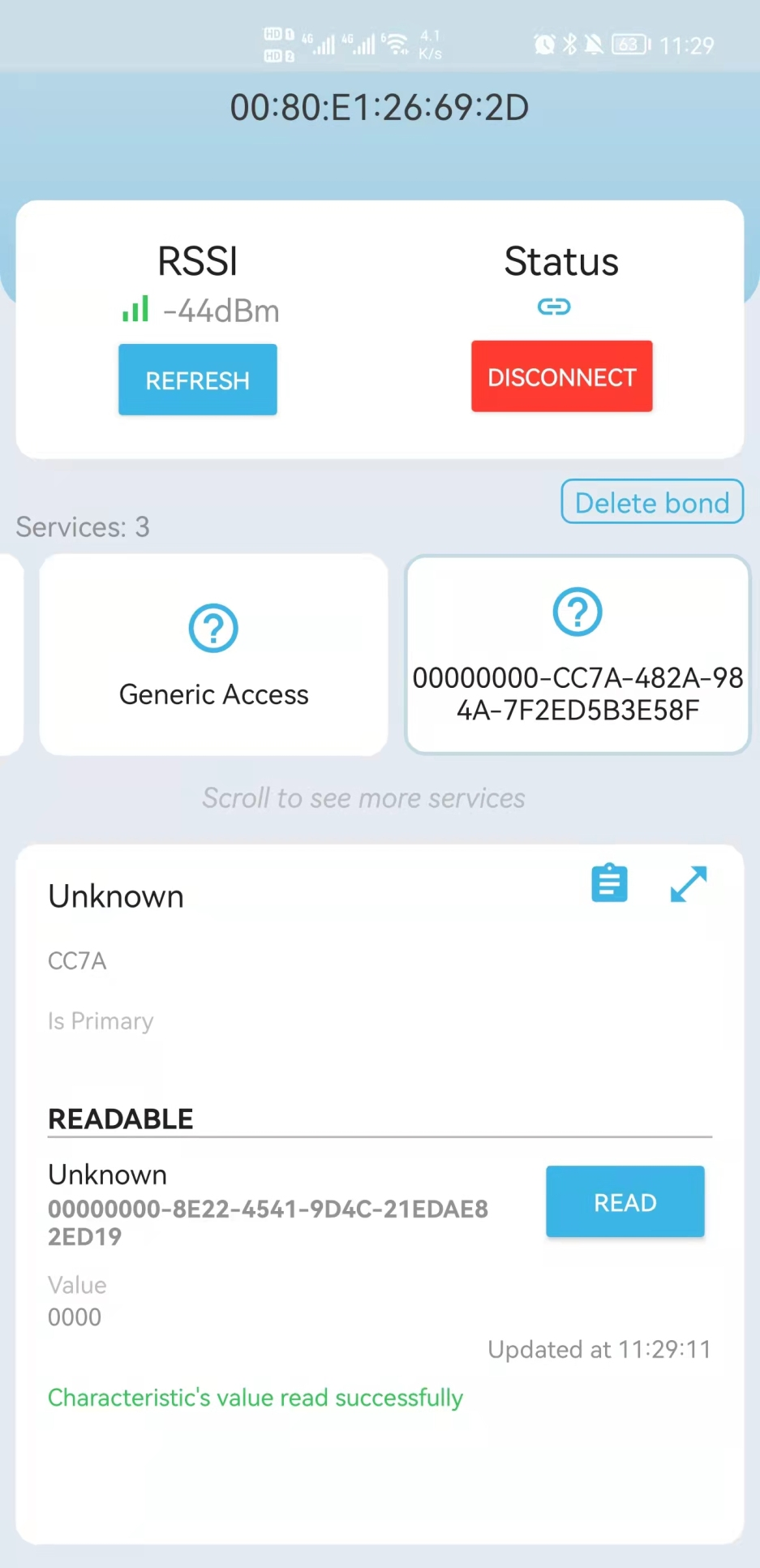Select the 00000000-CC7A-482A service card

[x=578, y=655]
